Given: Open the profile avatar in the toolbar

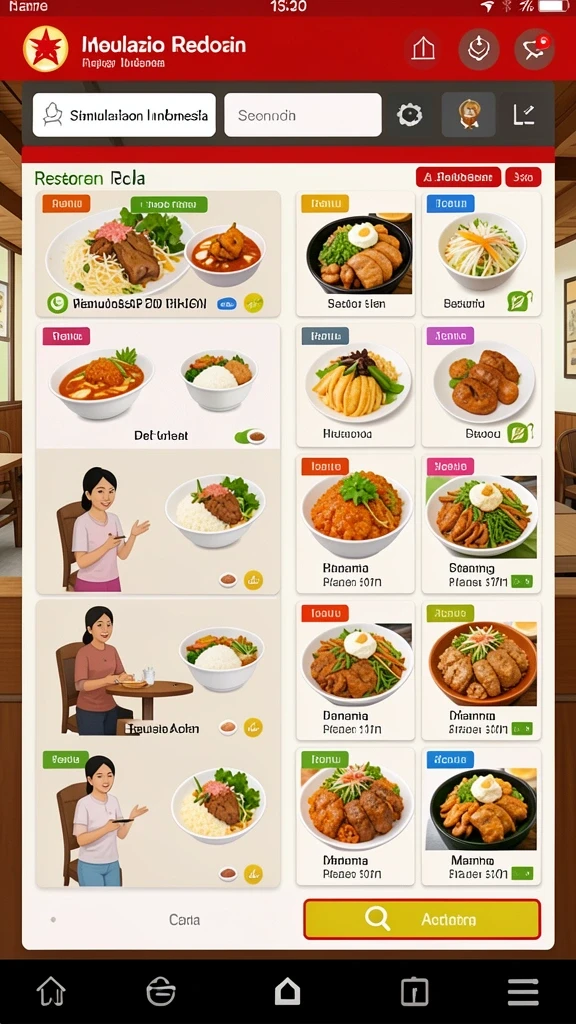Looking at the screenshot, I should (x=468, y=114).
